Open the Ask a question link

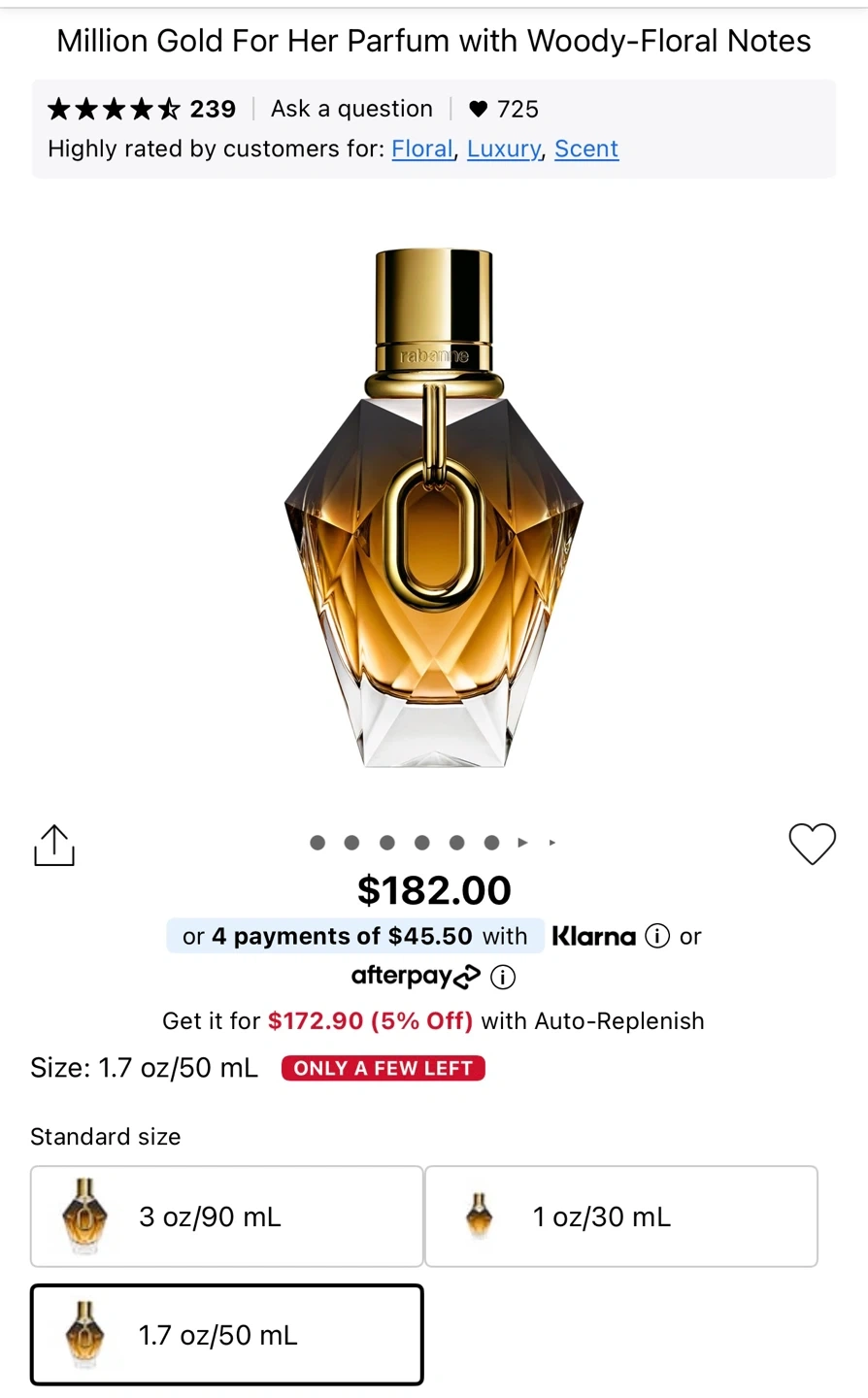351,109
